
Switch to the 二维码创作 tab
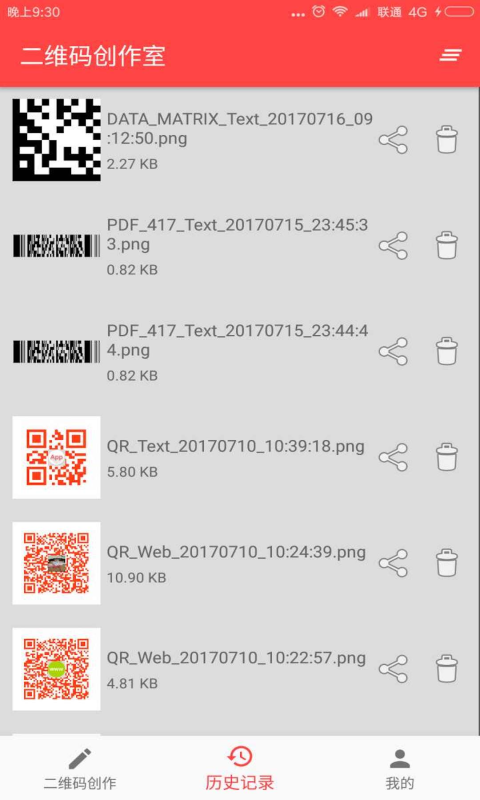click(80, 768)
